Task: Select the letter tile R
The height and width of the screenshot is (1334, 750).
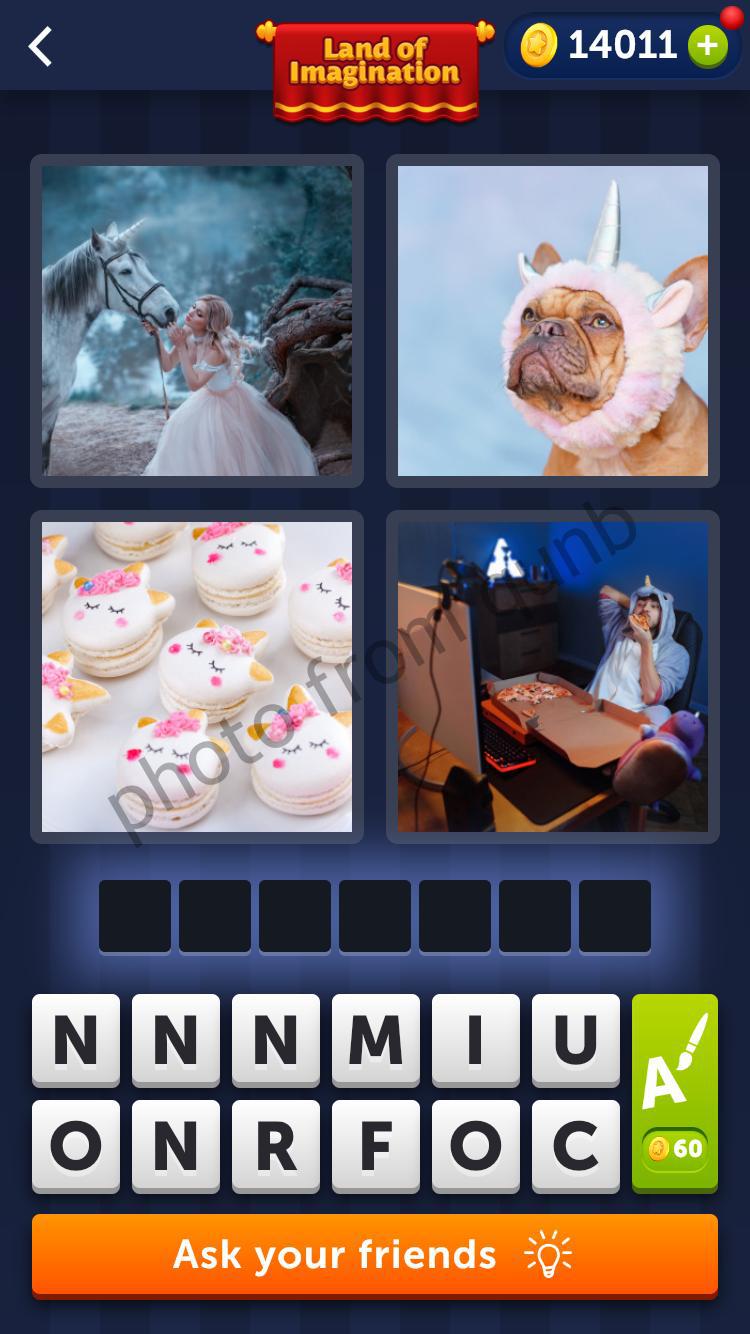Action: (x=275, y=1144)
